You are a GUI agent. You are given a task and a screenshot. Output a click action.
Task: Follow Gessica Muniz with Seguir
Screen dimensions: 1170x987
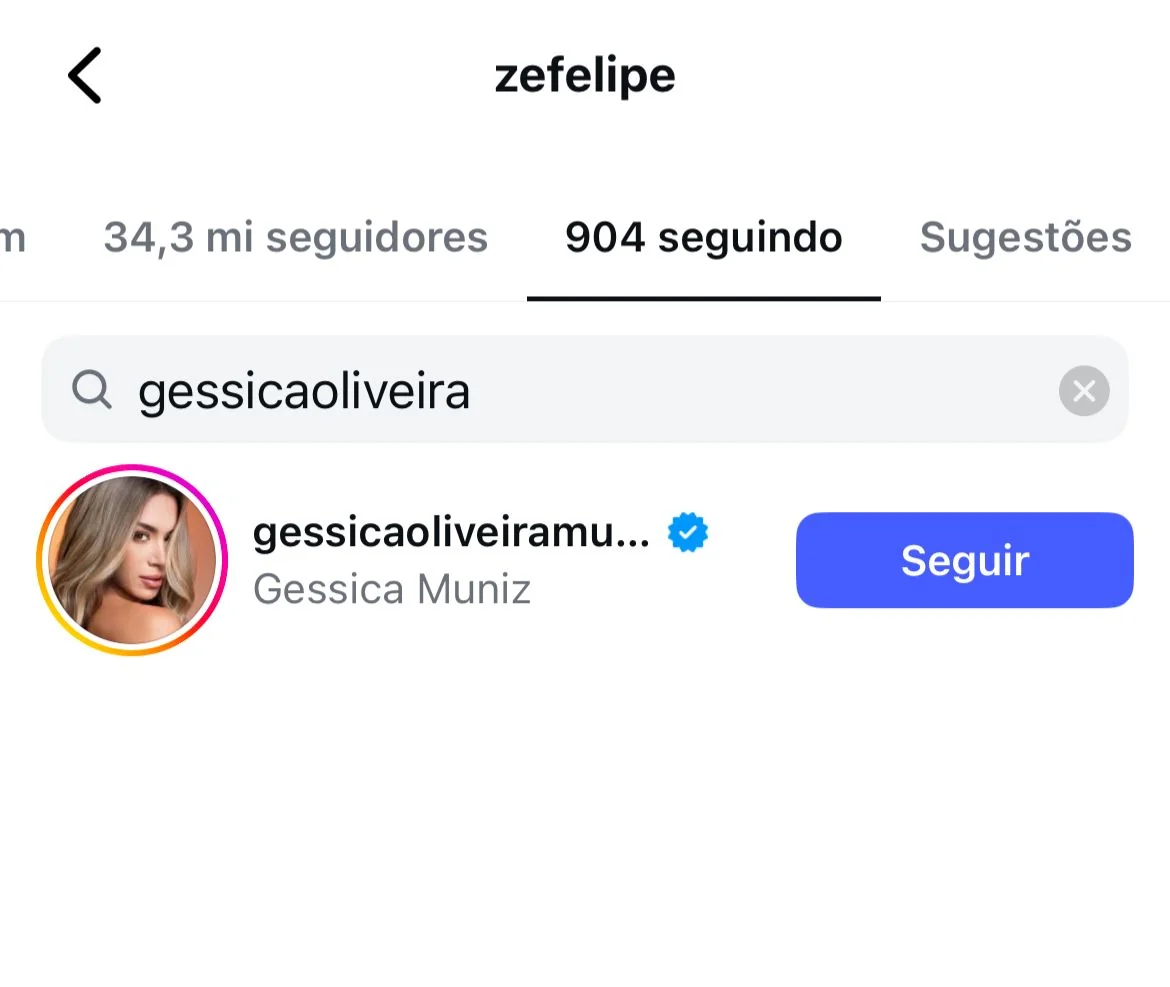pos(964,560)
